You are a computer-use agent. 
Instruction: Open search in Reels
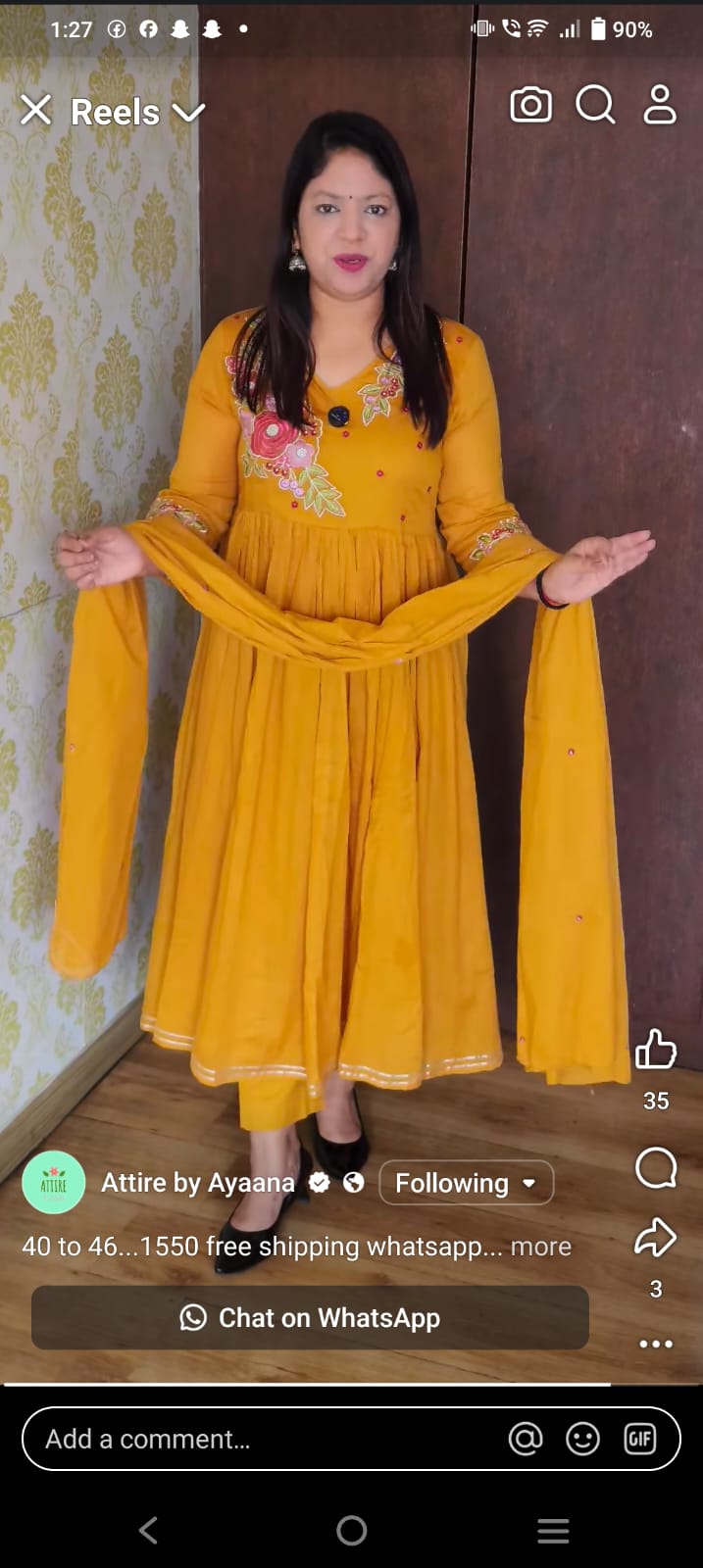pos(595,105)
